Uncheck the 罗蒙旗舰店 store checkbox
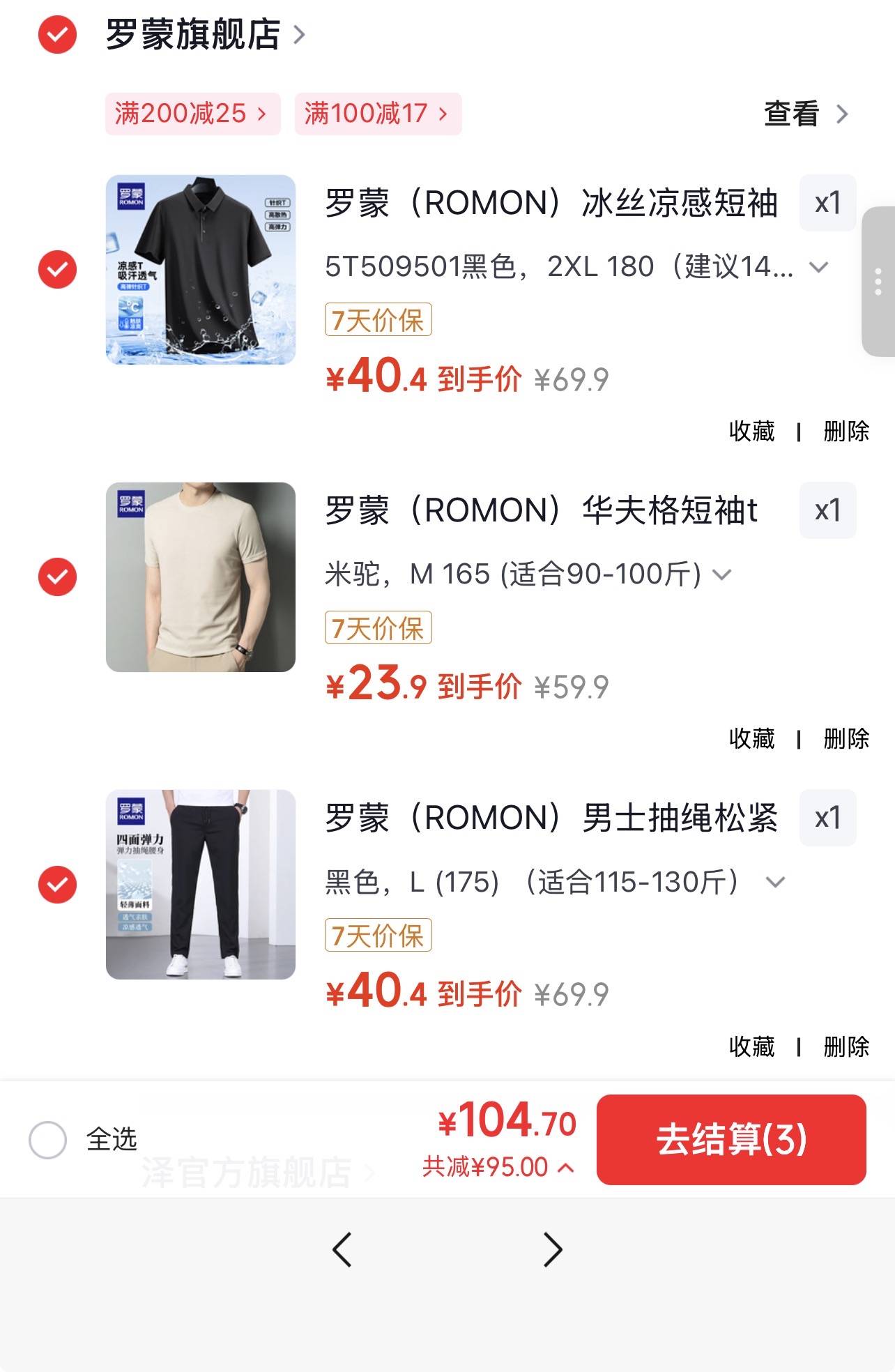 [x=57, y=34]
